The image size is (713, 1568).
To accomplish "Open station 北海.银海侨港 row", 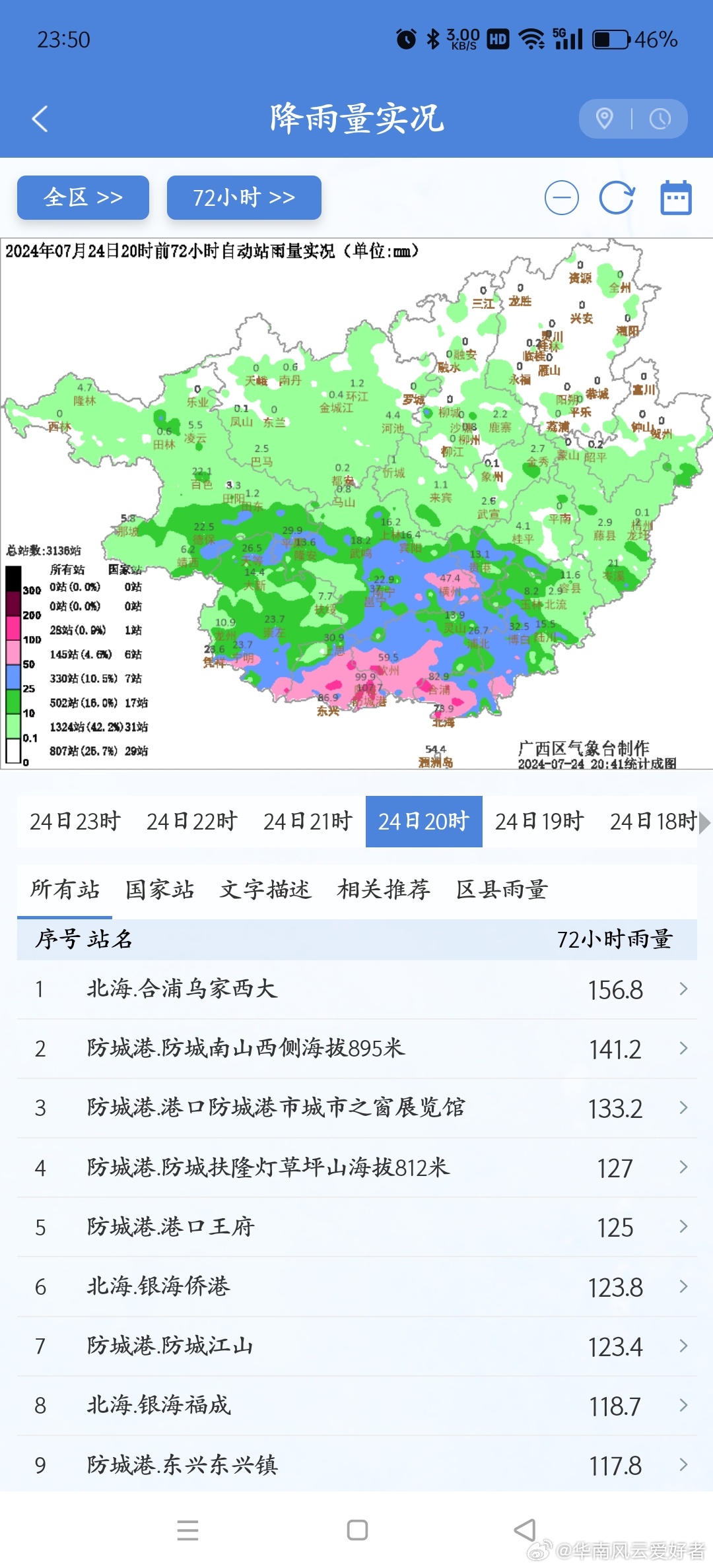I will [x=356, y=1287].
